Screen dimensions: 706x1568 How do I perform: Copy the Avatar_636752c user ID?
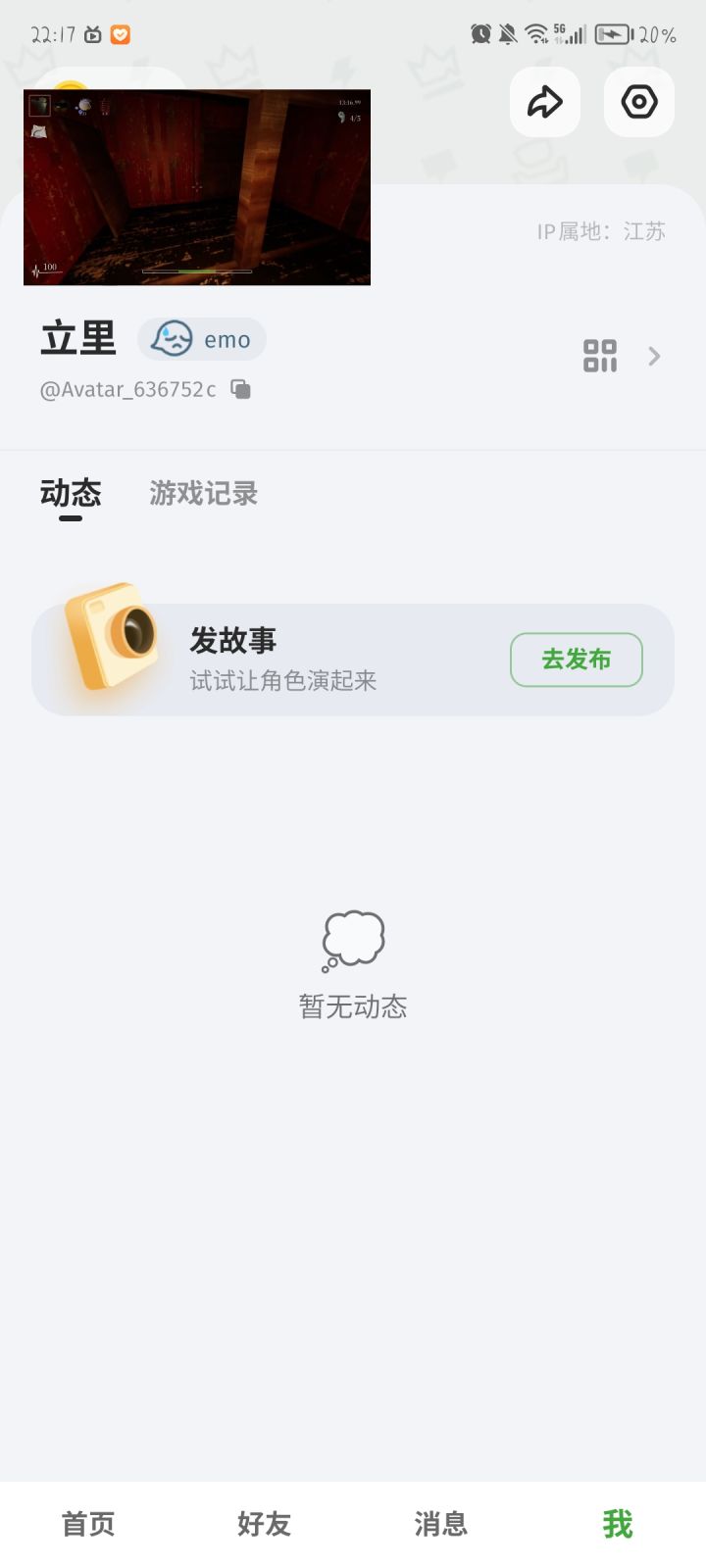coord(240,390)
